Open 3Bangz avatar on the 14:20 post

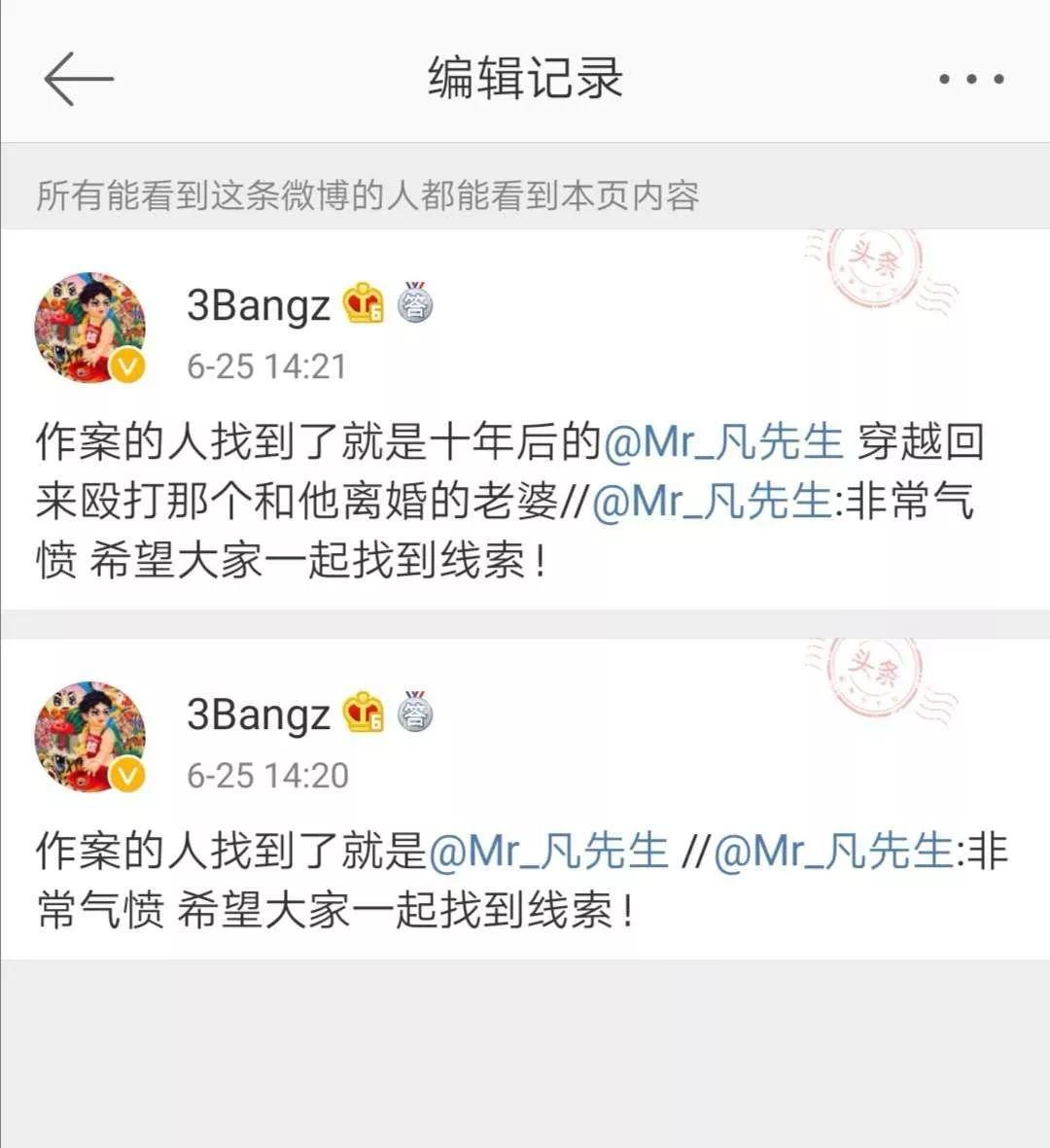(89, 736)
